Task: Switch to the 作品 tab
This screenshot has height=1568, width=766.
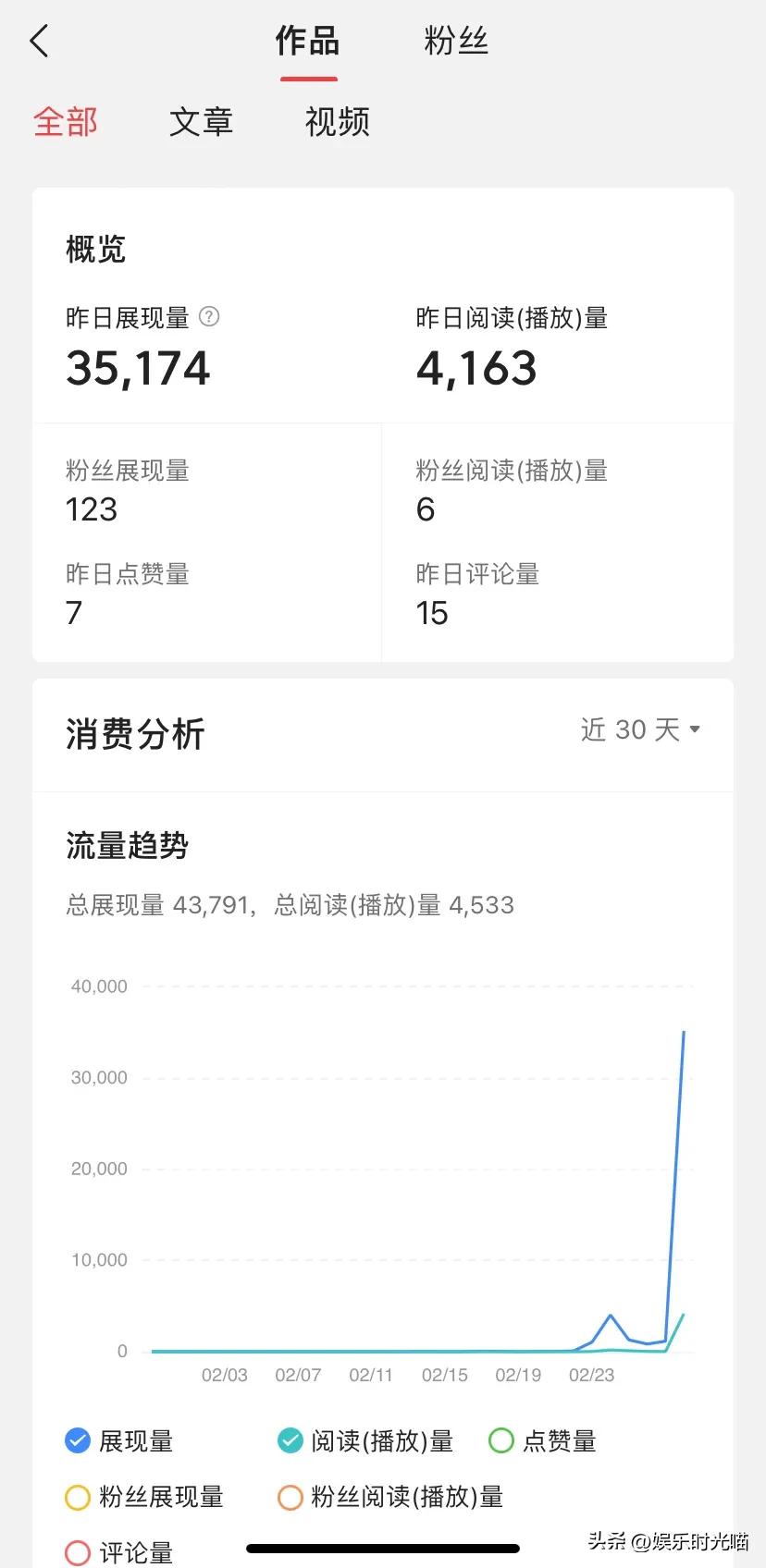Action: coord(306,41)
